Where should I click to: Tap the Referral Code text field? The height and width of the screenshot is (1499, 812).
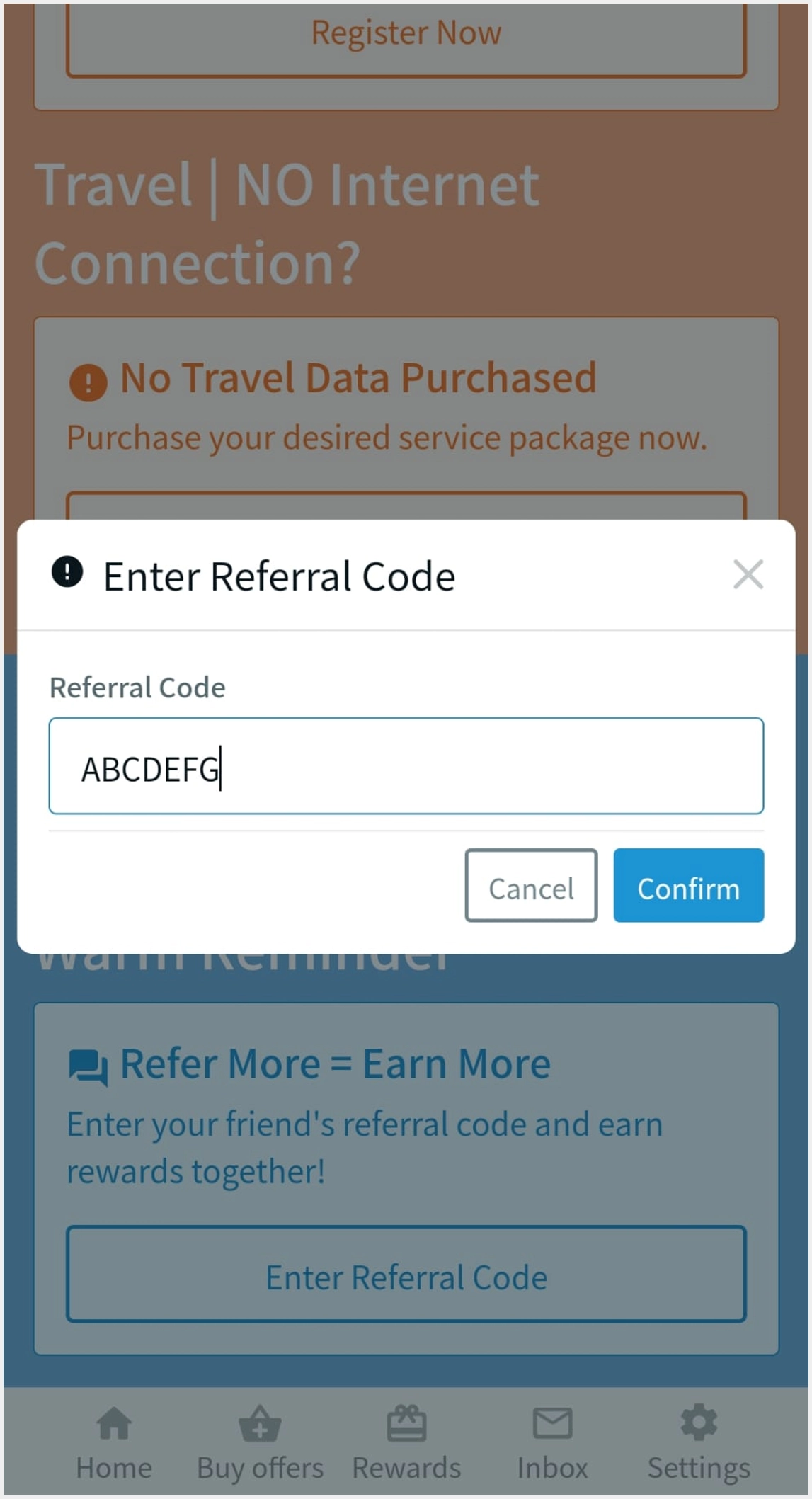coord(406,765)
